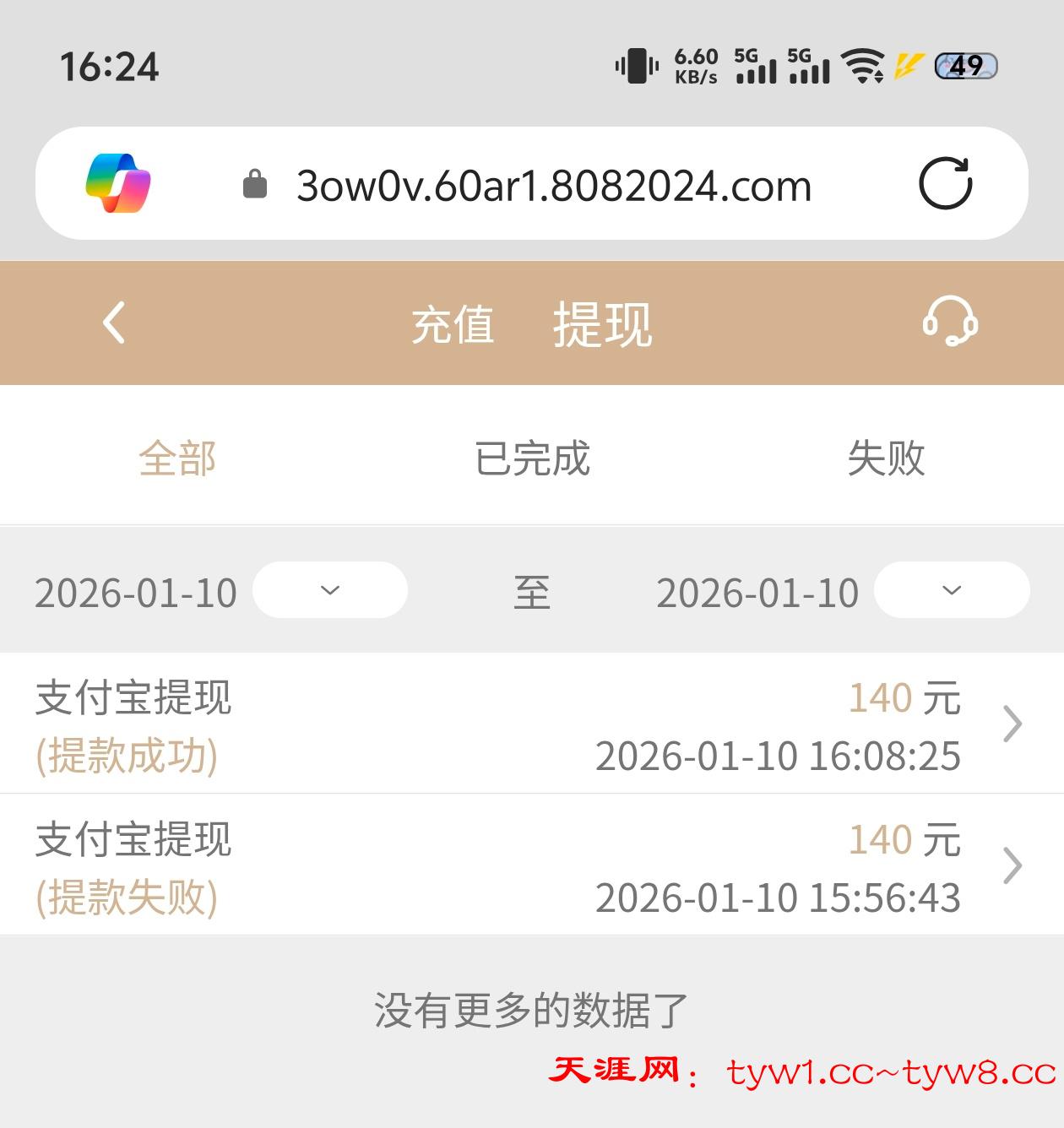The width and height of the screenshot is (1064, 1128).
Task: Contact customer service via headset icon
Action: point(950,321)
